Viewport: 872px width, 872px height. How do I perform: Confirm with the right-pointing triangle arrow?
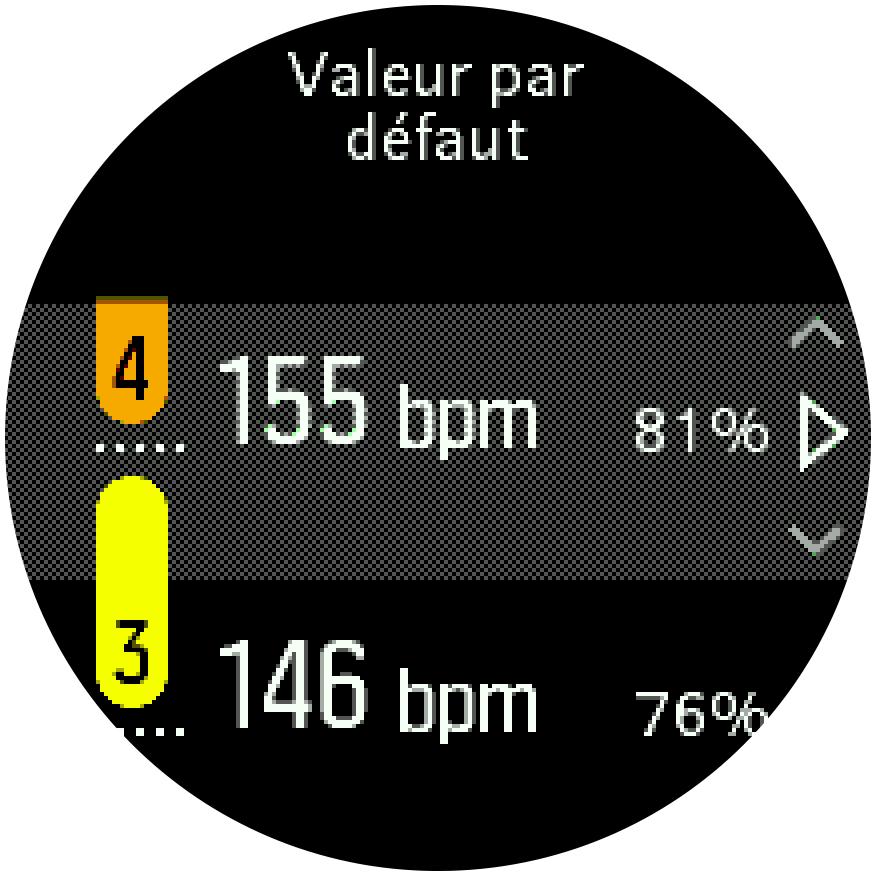[822, 433]
